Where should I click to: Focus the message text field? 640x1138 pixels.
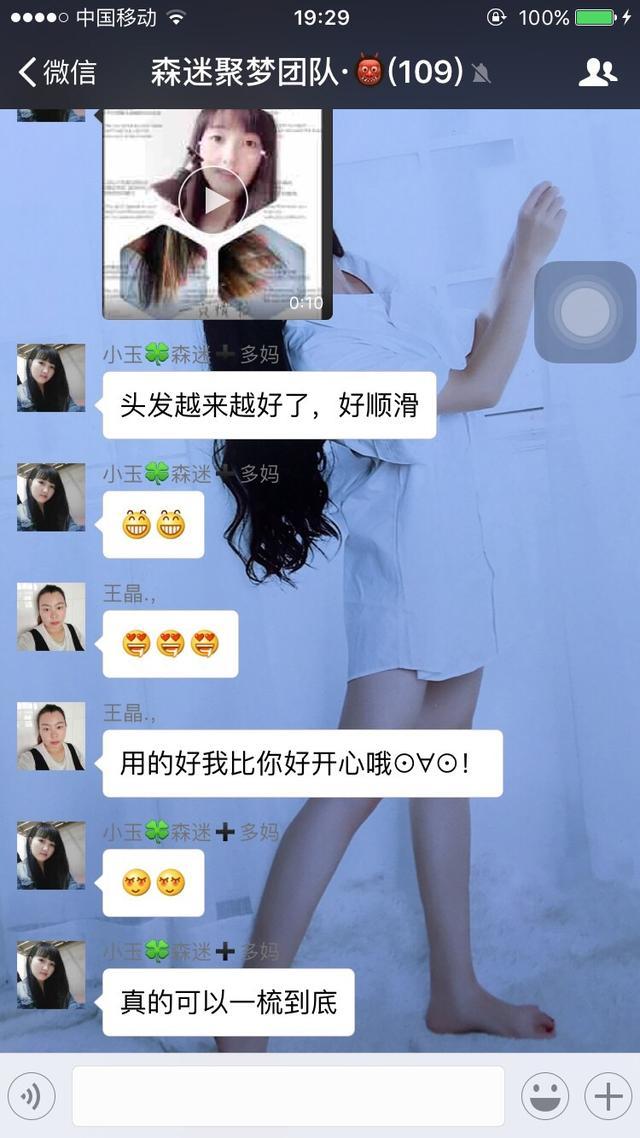(x=288, y=1097)
